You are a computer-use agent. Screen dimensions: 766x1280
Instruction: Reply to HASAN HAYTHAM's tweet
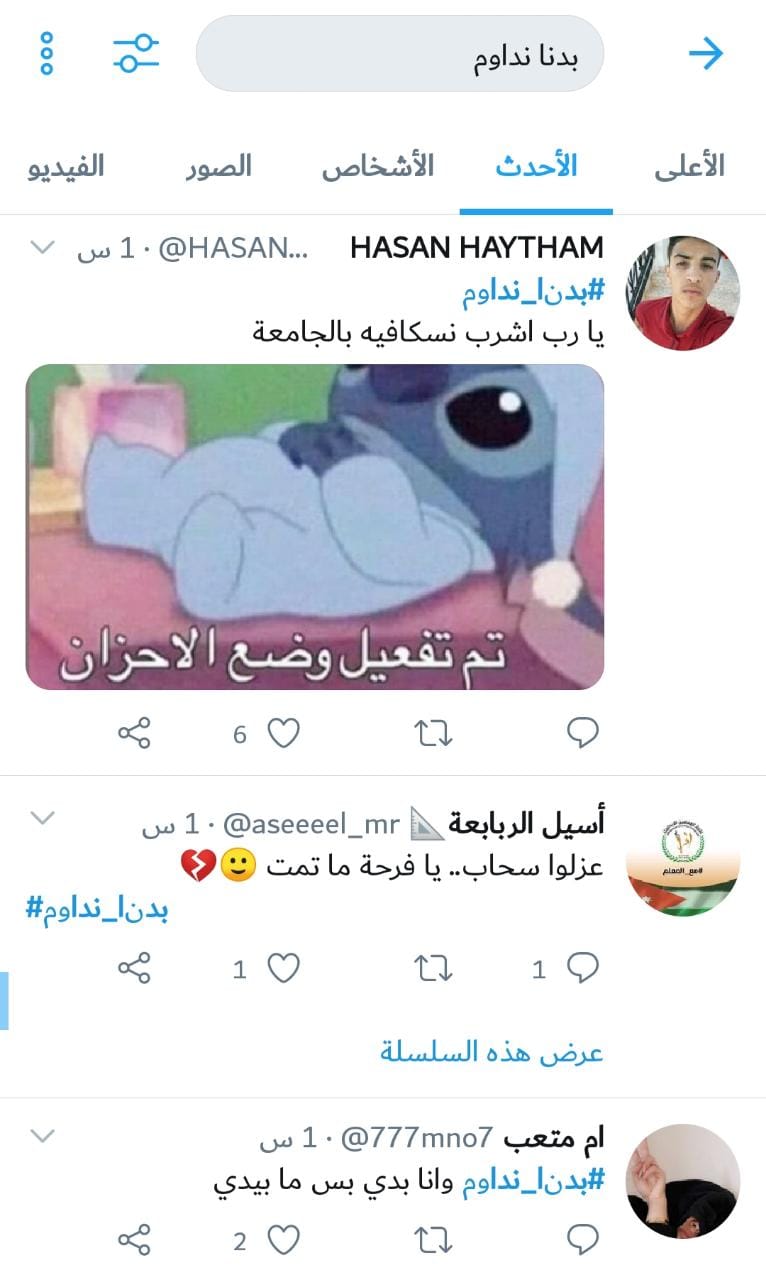[583, 734]
